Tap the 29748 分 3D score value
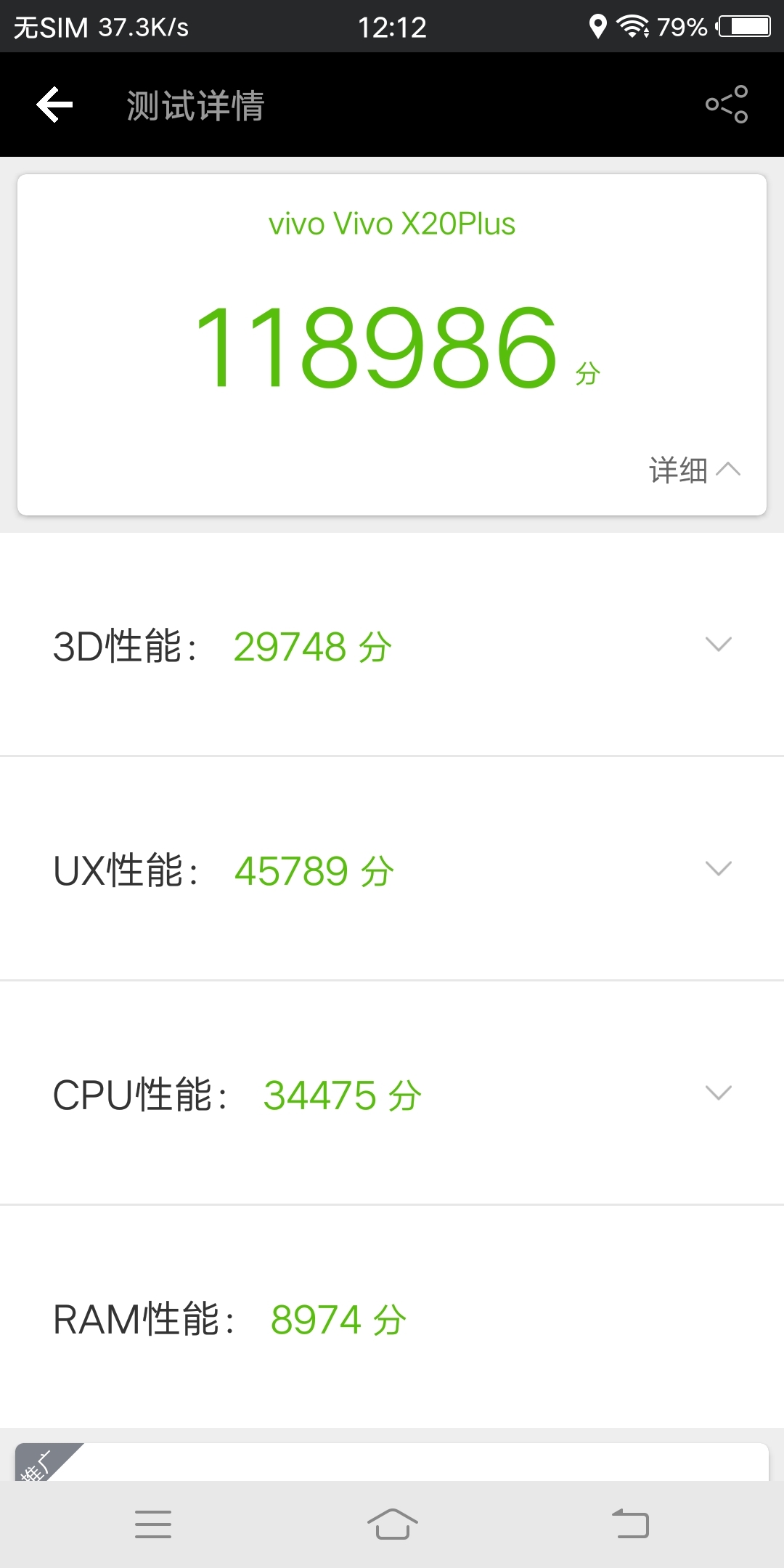Screen dimensions: 784x1568 [311, 645]
